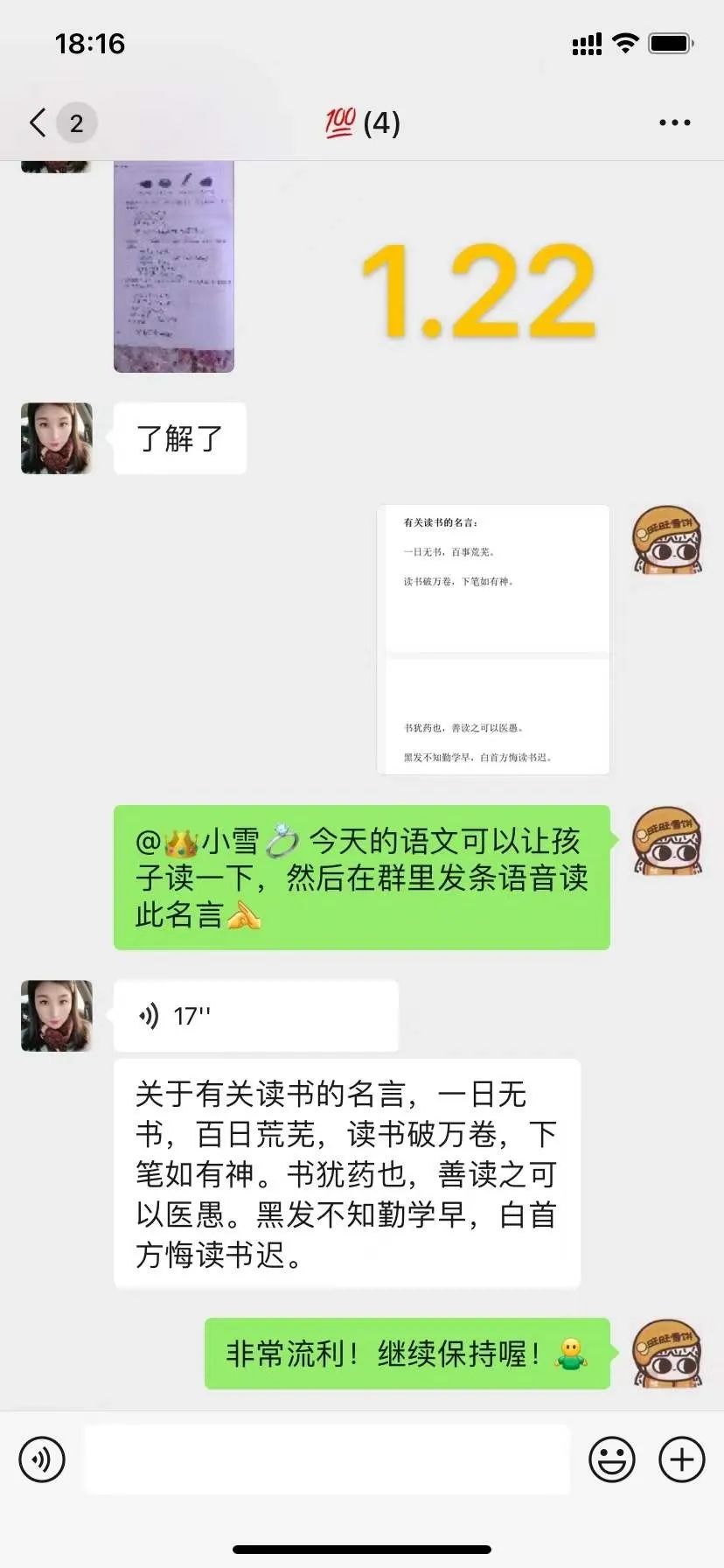Open the emoji picker

pyautogui.click(x=611, y=1459)
